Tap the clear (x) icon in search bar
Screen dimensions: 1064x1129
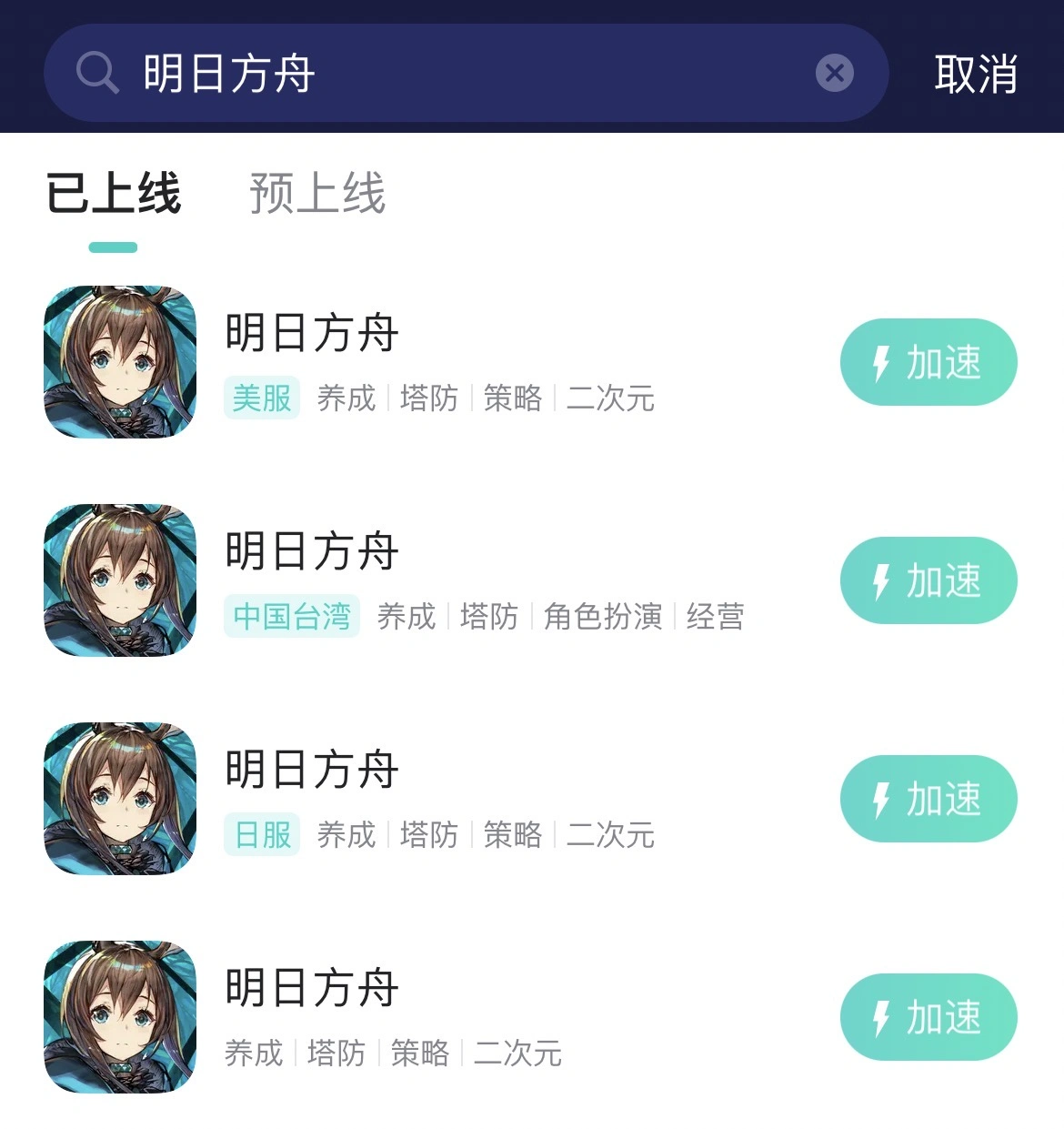[x=834, y=73]
